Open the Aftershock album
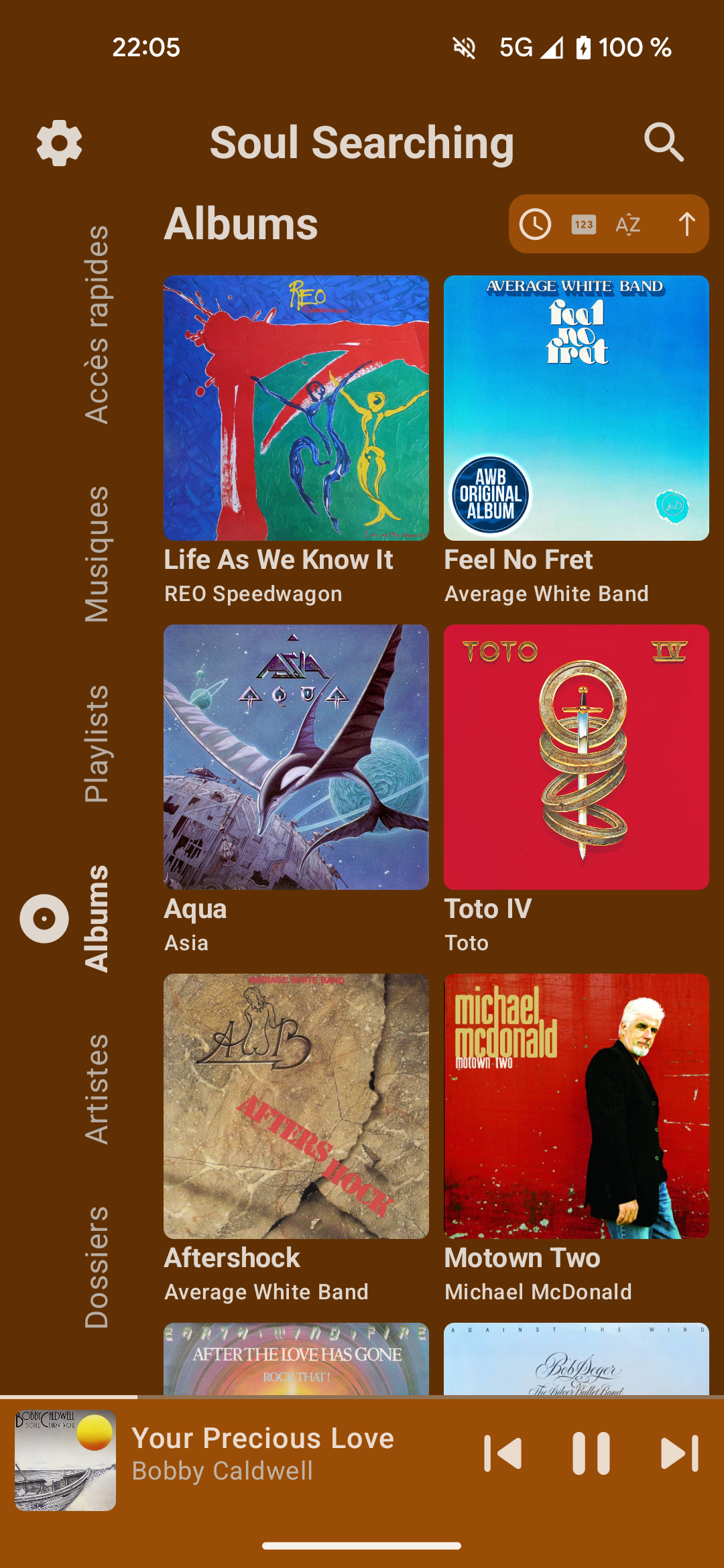This screenshot has height=1568, width=724. 296,1106
